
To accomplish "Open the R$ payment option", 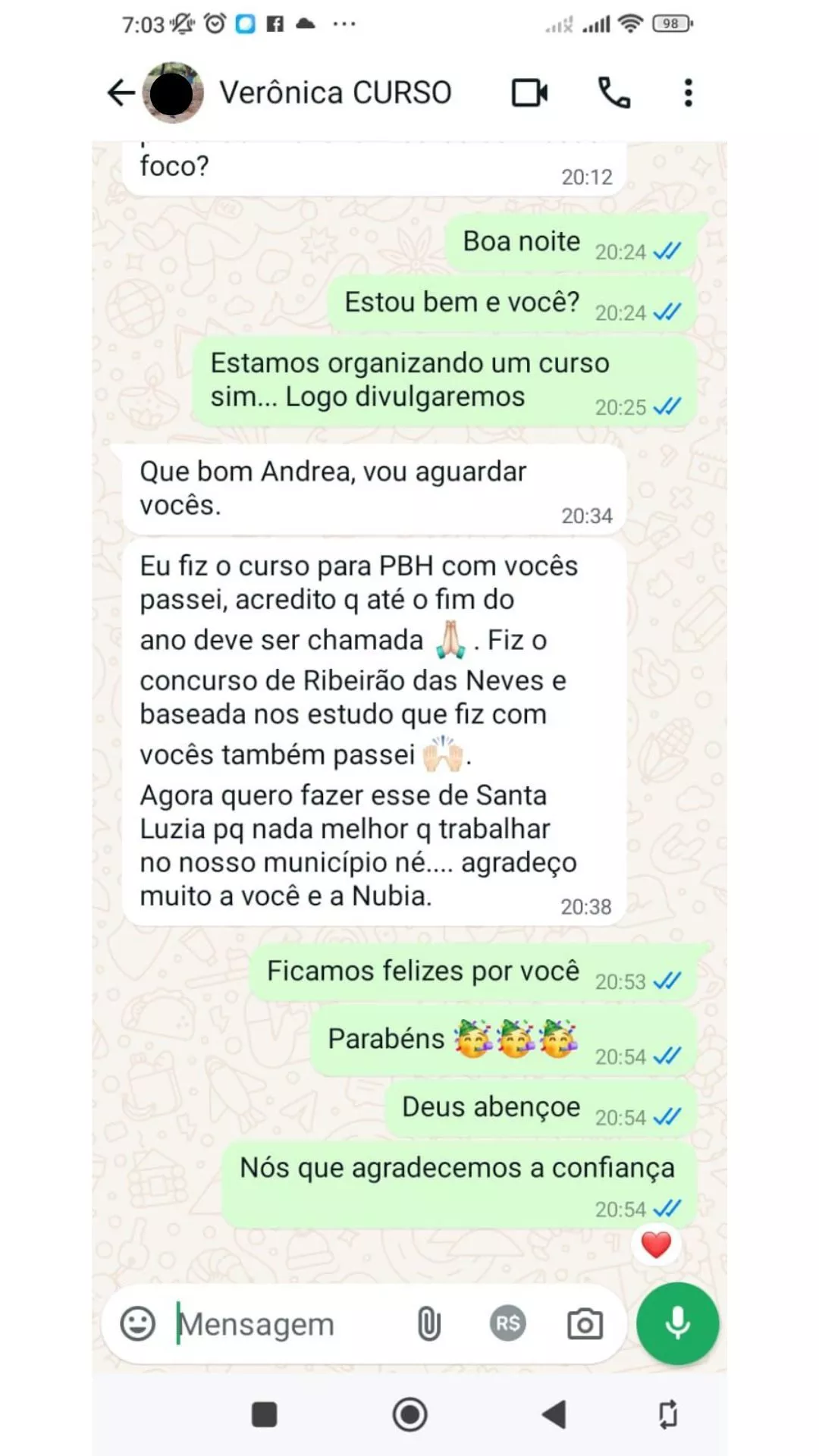I will [x=507, y=1324].
